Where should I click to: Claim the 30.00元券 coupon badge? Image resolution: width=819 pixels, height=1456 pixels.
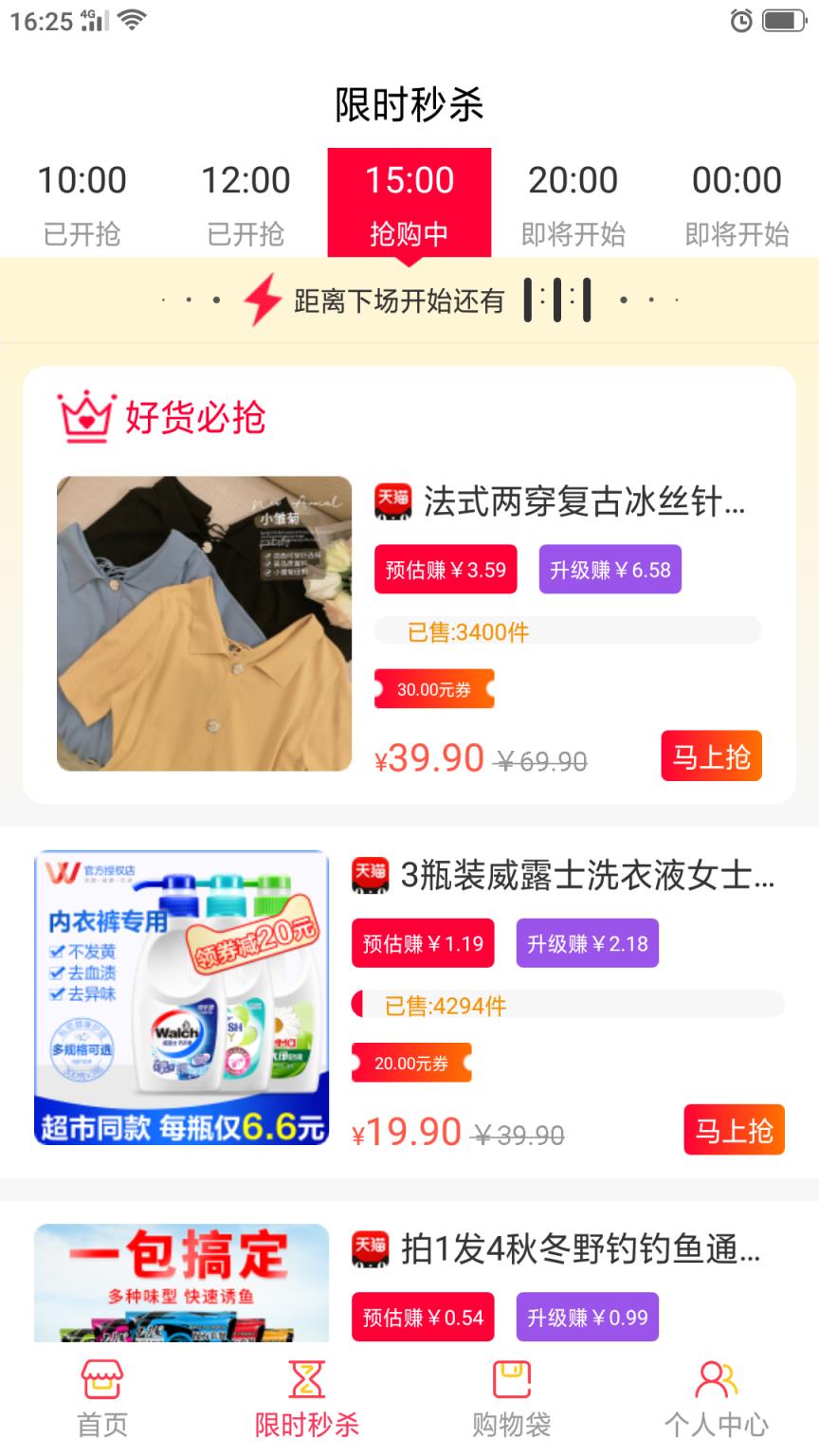pos(434,690)
